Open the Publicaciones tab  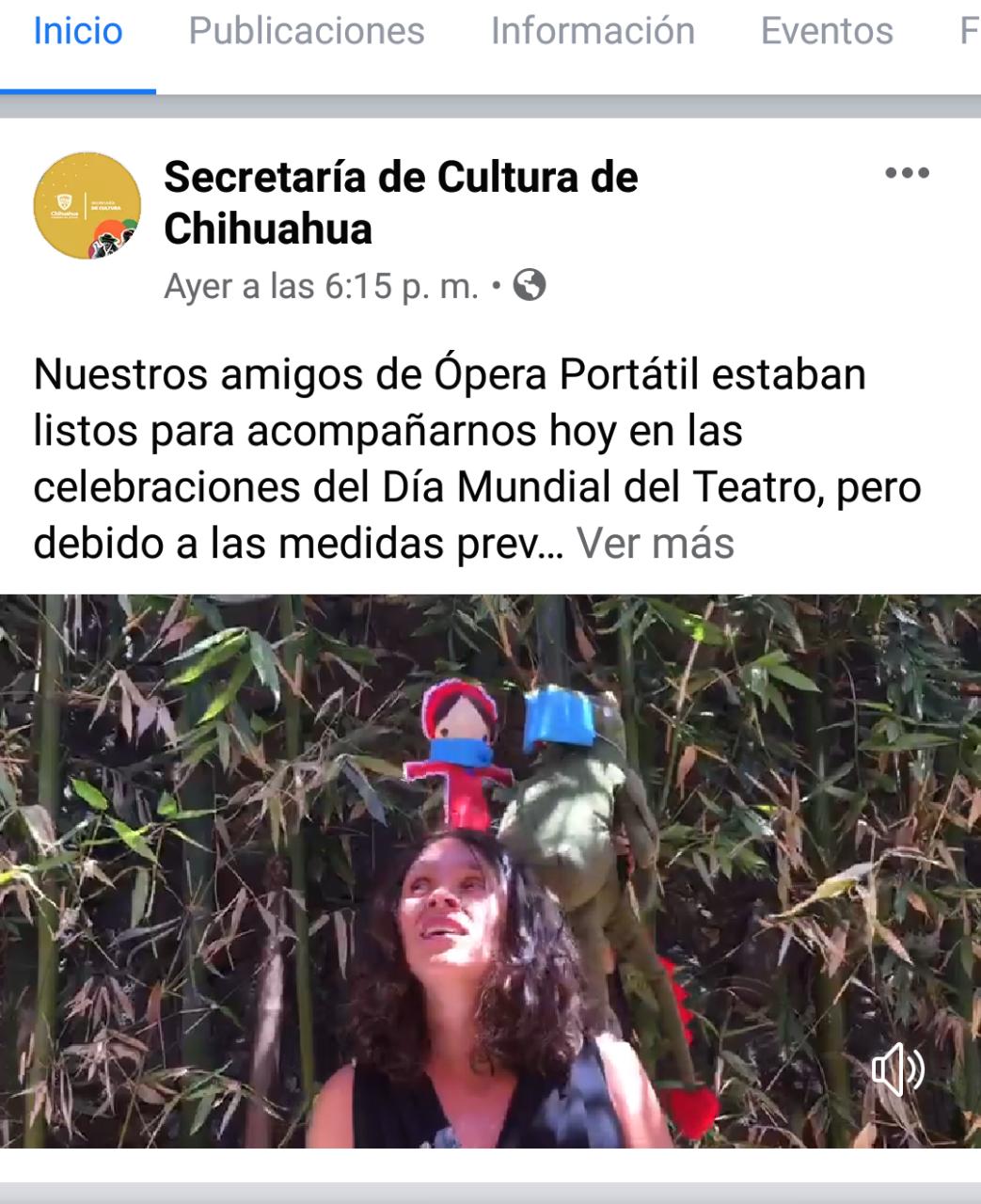307,32
